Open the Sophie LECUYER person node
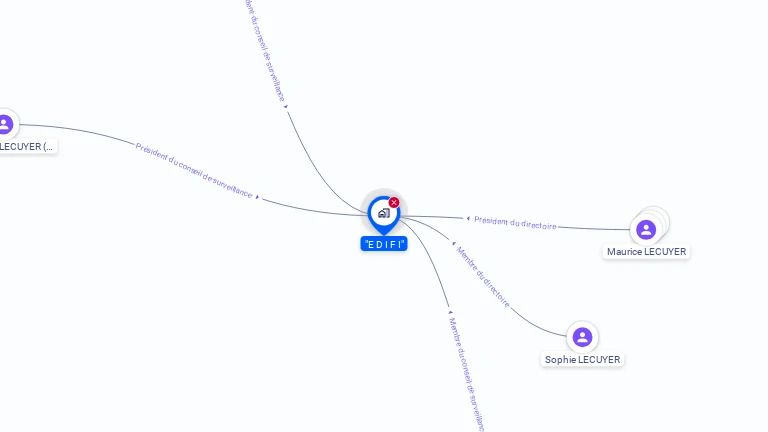The width and height of the screenshot is (768, 432). tap(582, 337)
